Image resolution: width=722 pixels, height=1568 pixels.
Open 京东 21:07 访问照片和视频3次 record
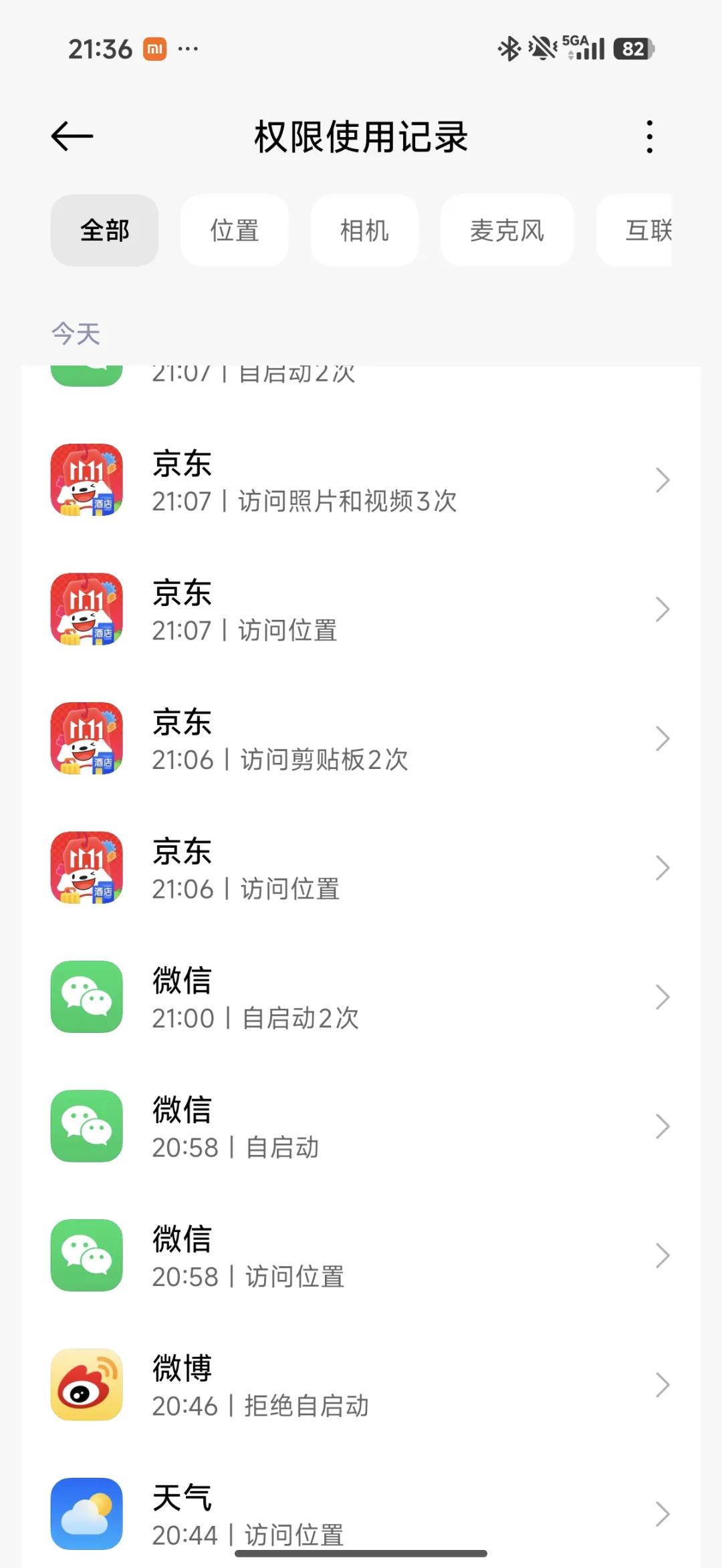(x=361, y=480)
